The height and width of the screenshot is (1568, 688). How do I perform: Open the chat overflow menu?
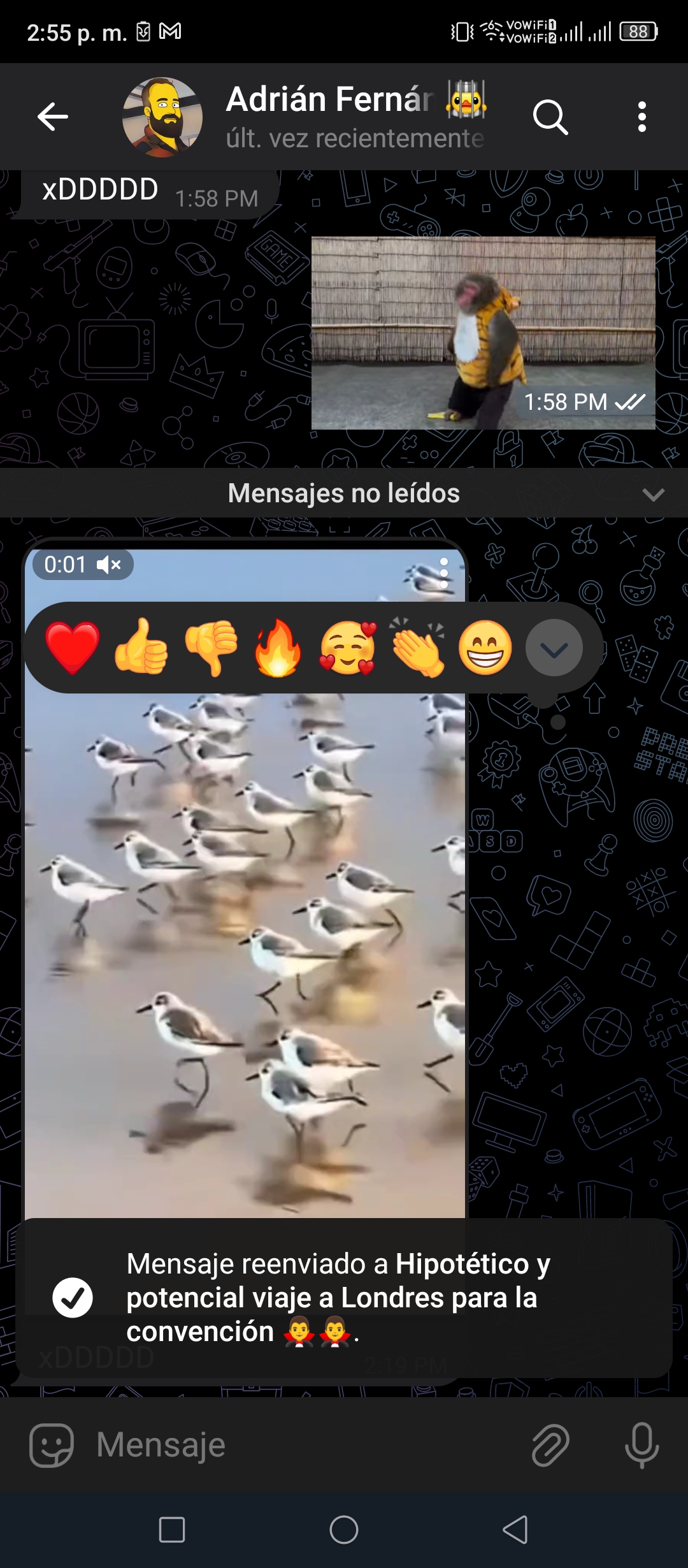642,117
